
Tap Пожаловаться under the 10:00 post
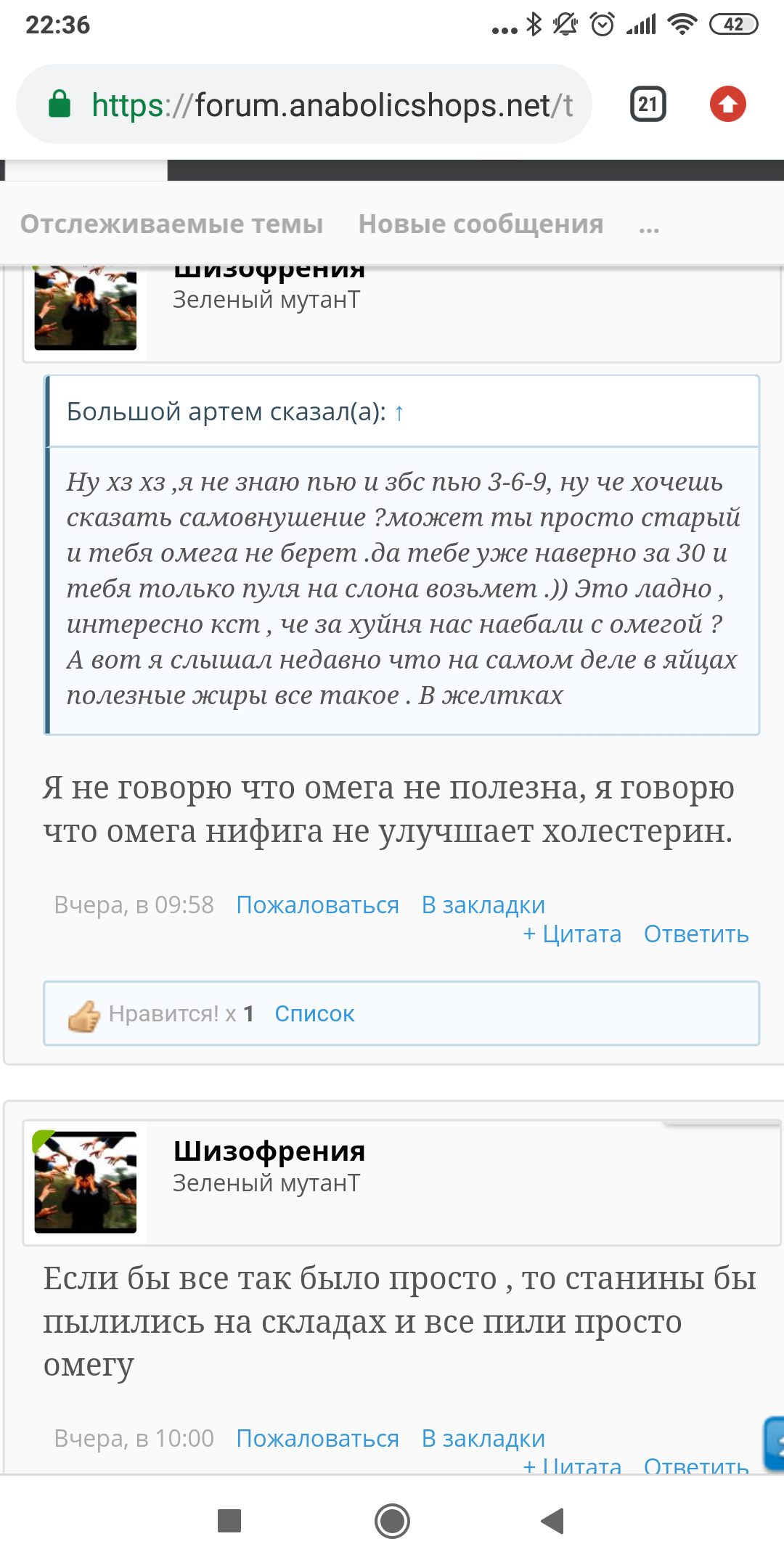317,1439
